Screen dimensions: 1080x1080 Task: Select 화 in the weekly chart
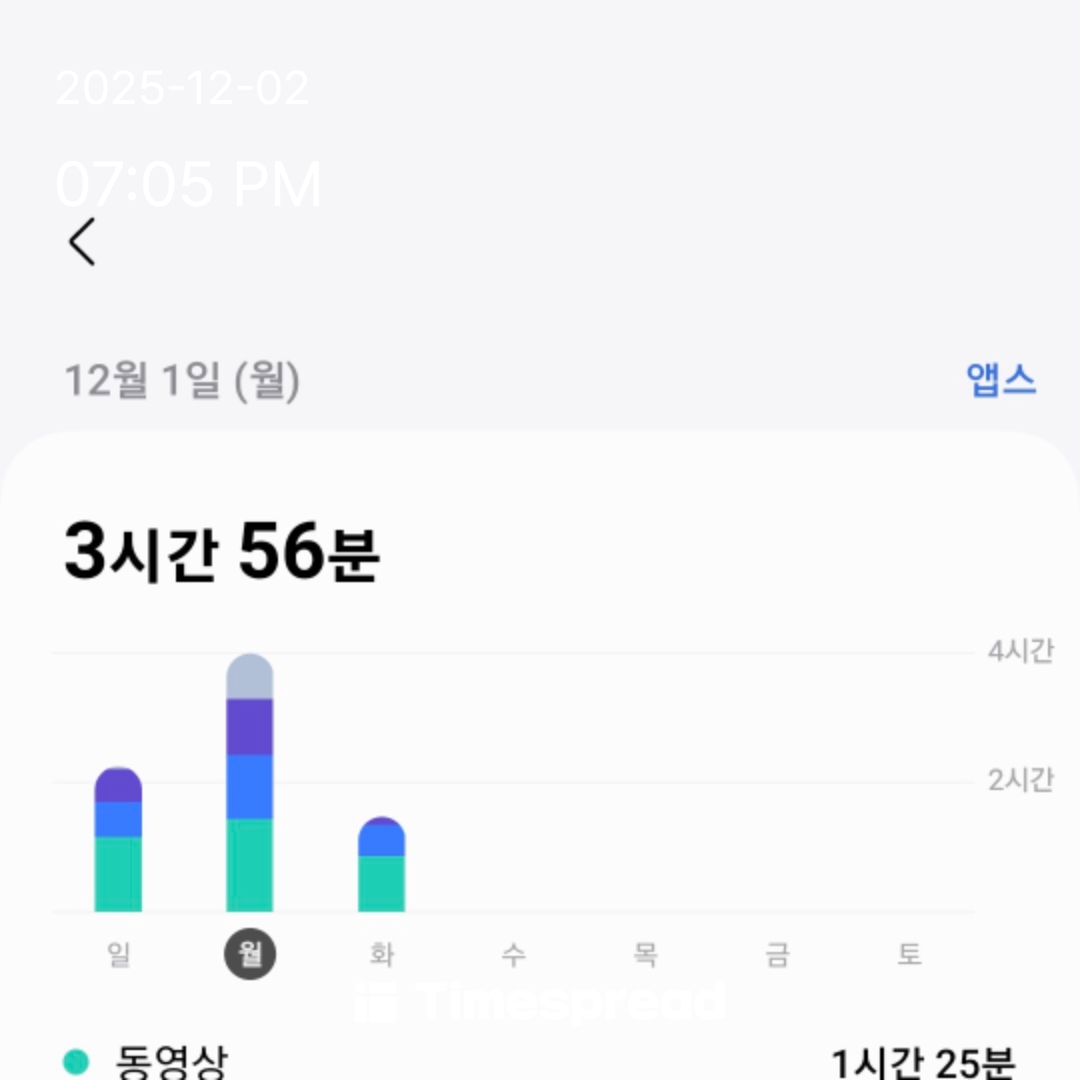(x=381, y=954)
